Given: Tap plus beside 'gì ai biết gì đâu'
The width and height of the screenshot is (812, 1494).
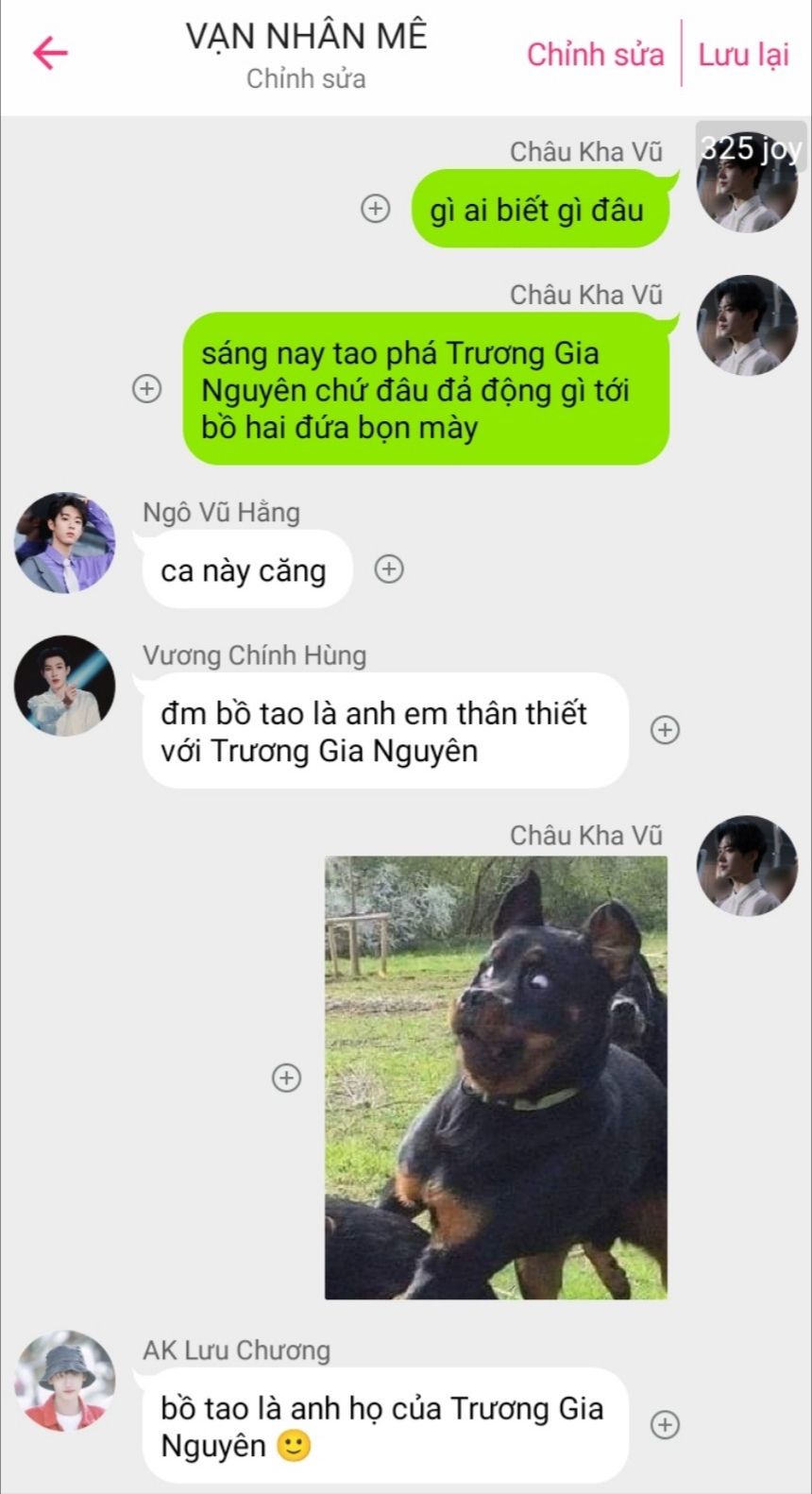Looking at the screenshot, I should (x=376, y=208).
